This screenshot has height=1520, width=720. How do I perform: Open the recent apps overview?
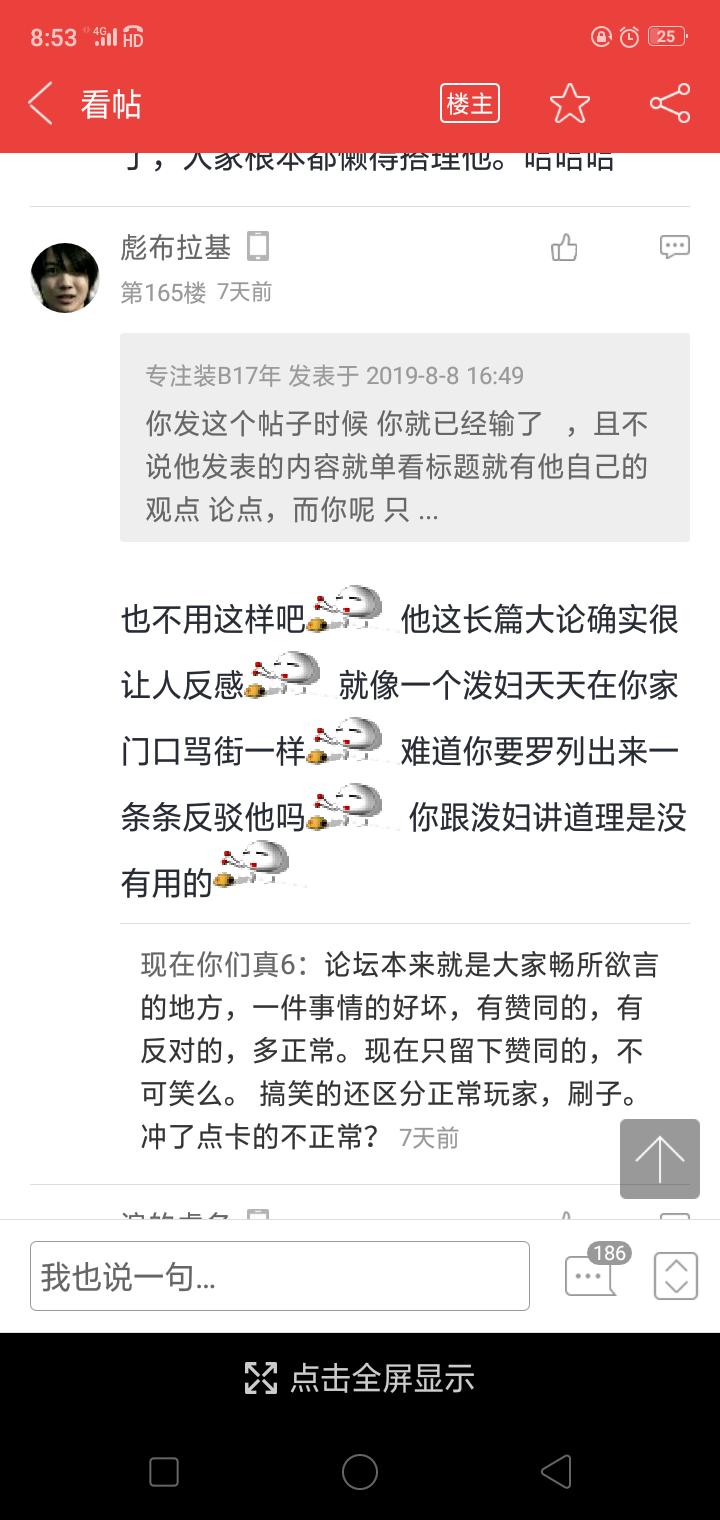tap(164, 1472)
